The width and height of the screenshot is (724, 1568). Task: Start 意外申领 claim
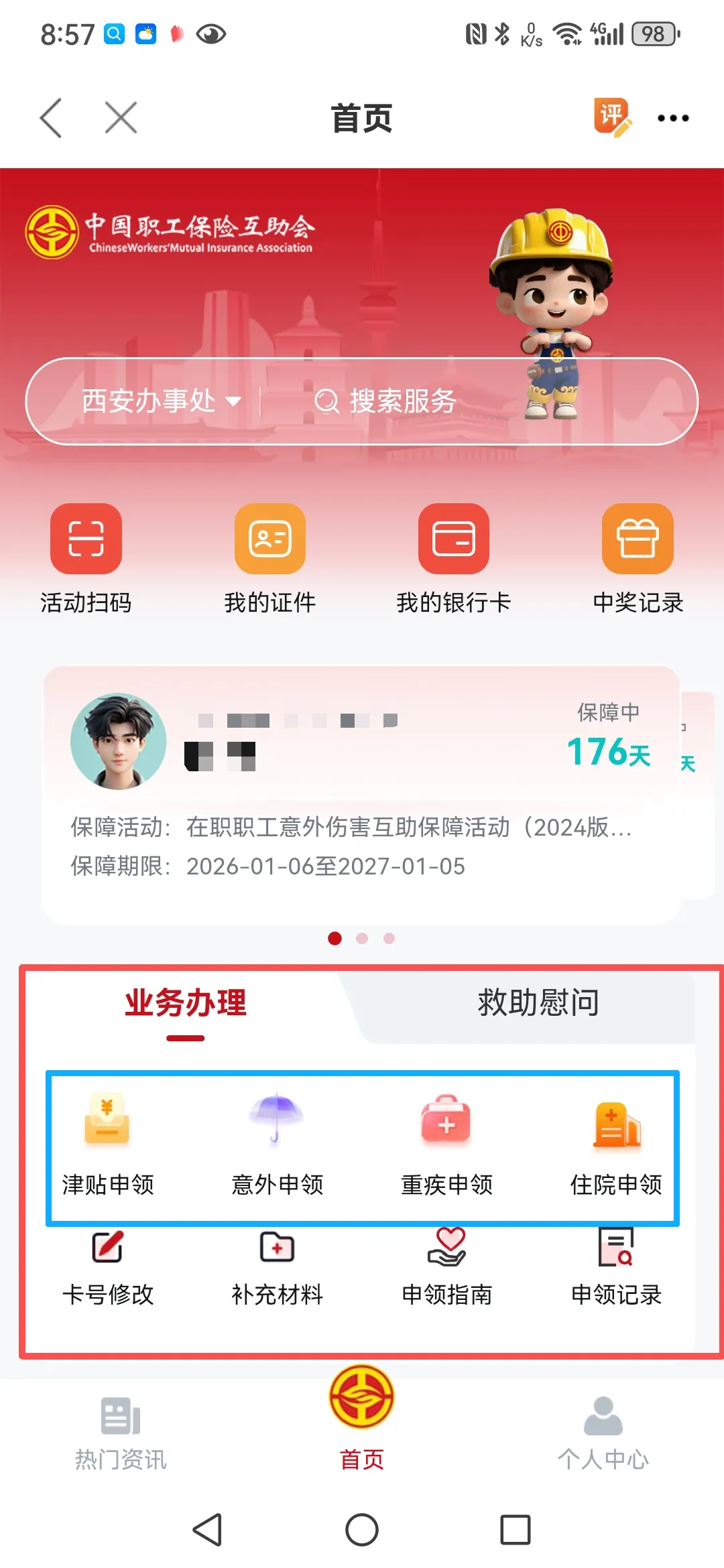click(277, 1146)
